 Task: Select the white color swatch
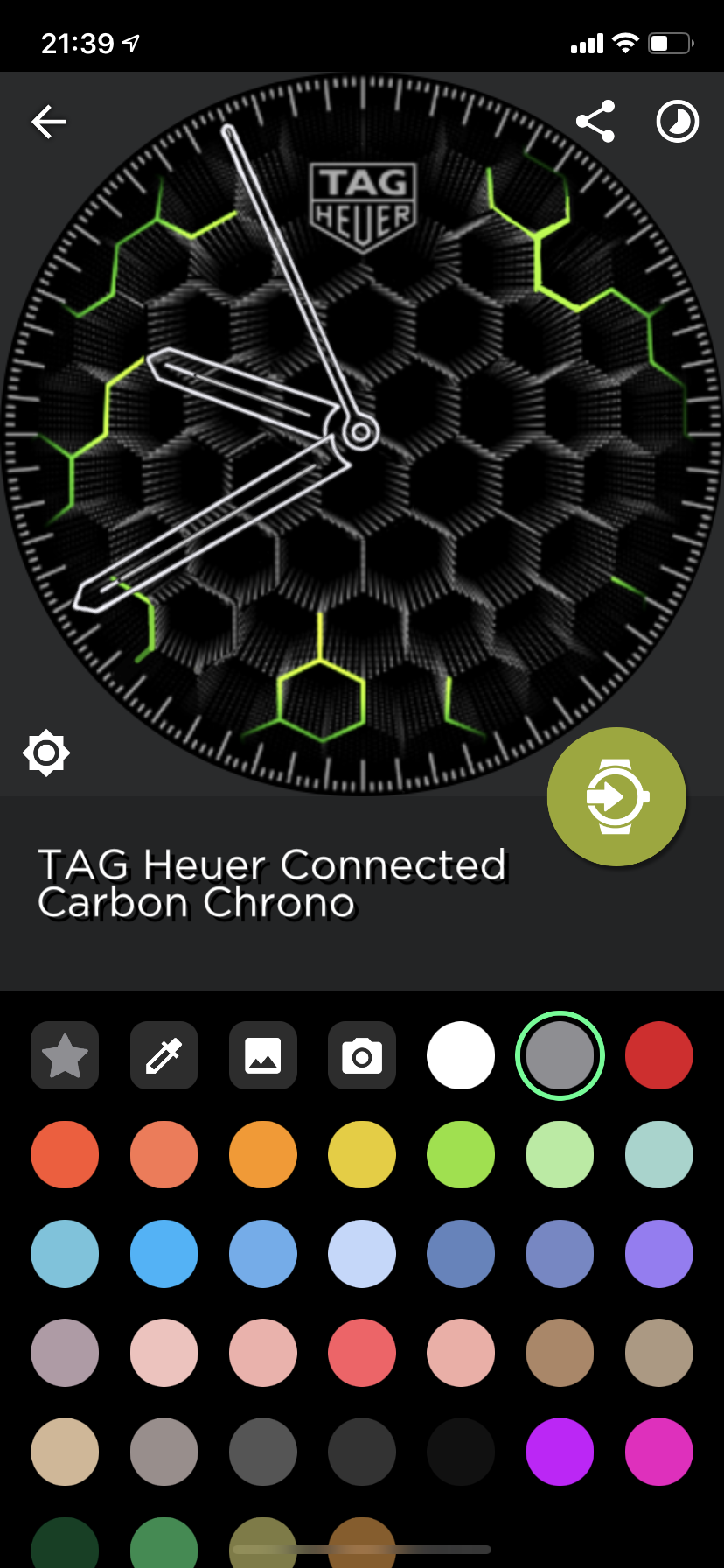point(461,1055)
